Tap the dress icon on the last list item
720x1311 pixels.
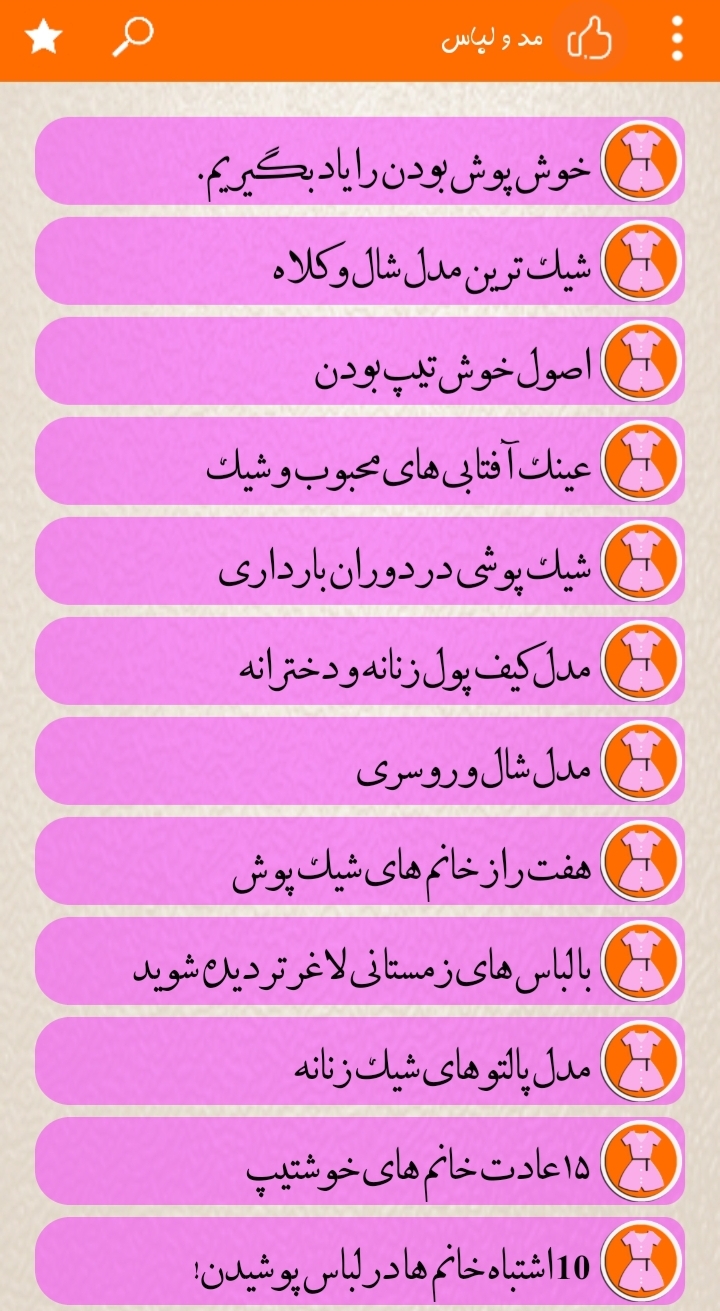coord(640,1263)
